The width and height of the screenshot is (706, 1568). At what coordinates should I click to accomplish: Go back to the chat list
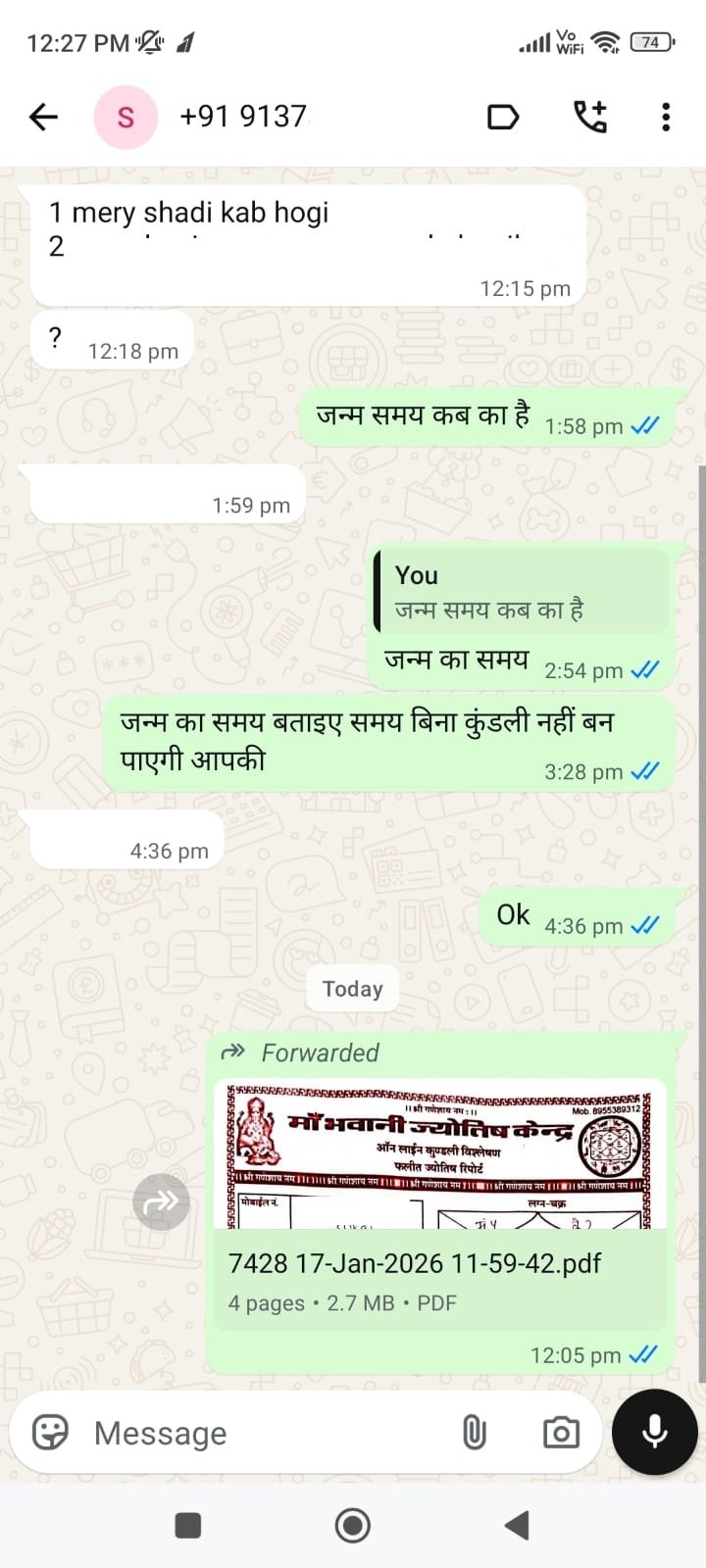pyautogui.click(x=44, y=118)
